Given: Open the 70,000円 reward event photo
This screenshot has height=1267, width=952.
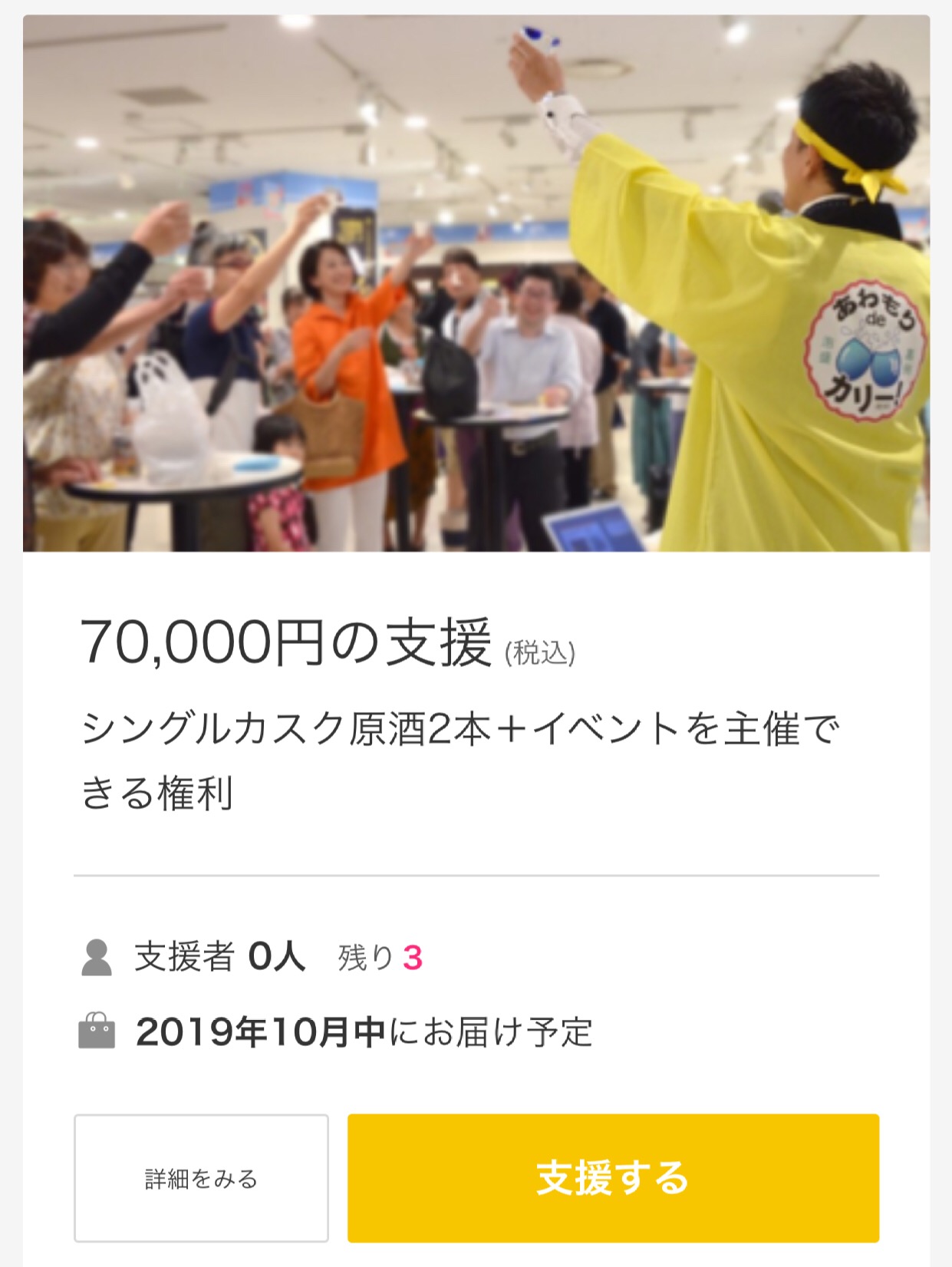Looking at the screenshot, I should click(476, 282).
